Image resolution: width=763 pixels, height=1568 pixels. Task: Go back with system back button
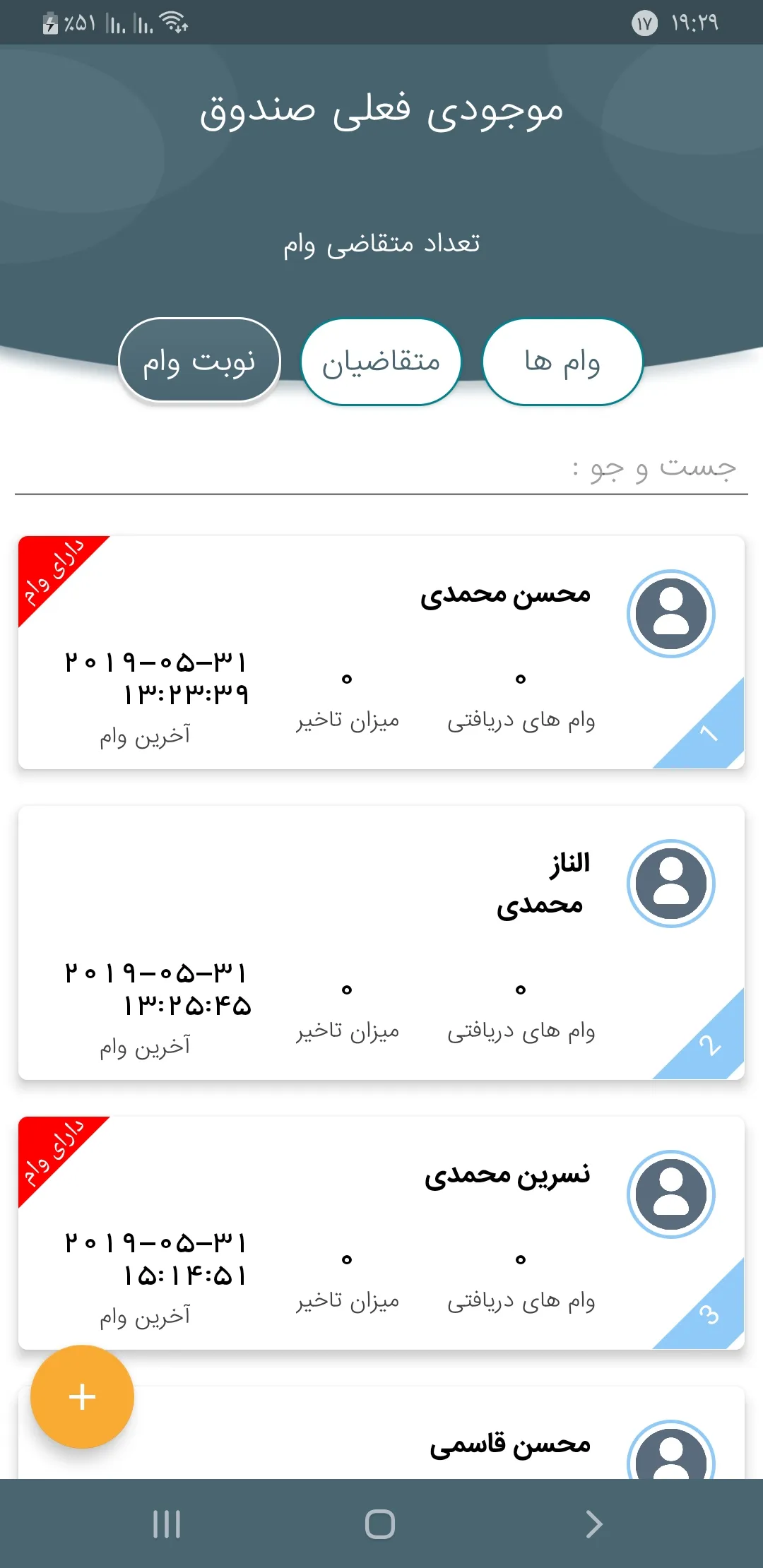tap(594, 1524)
